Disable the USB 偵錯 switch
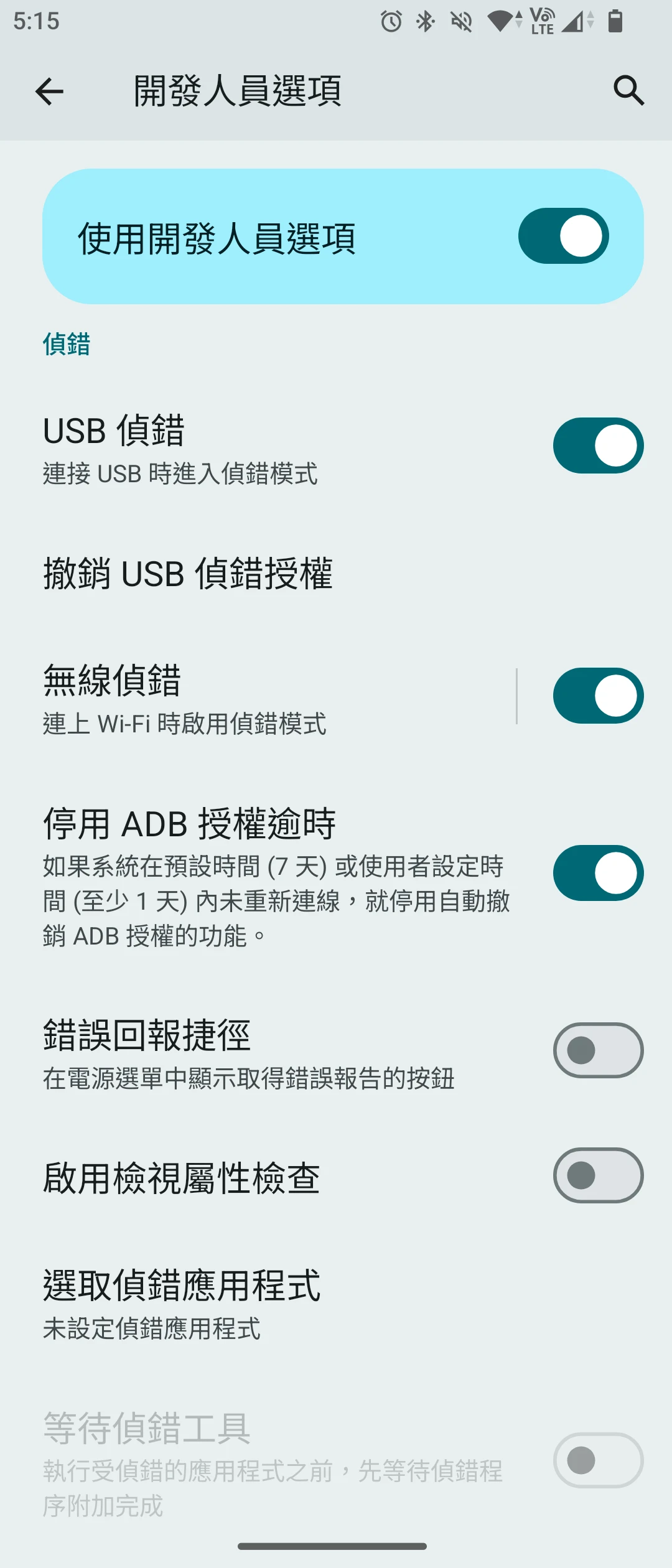The image size is (672, 1568). 598,446
